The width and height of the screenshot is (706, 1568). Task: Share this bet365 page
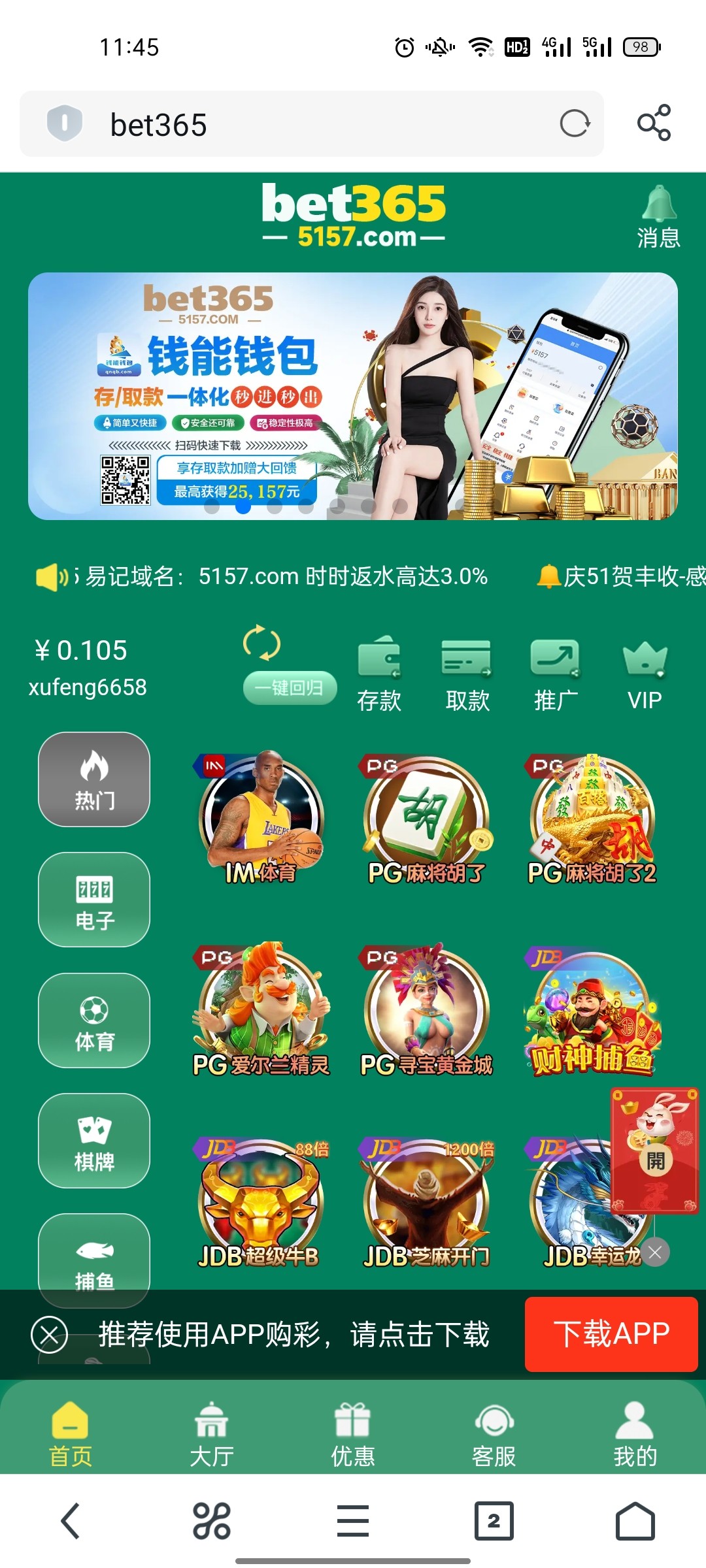coord(654,123)
